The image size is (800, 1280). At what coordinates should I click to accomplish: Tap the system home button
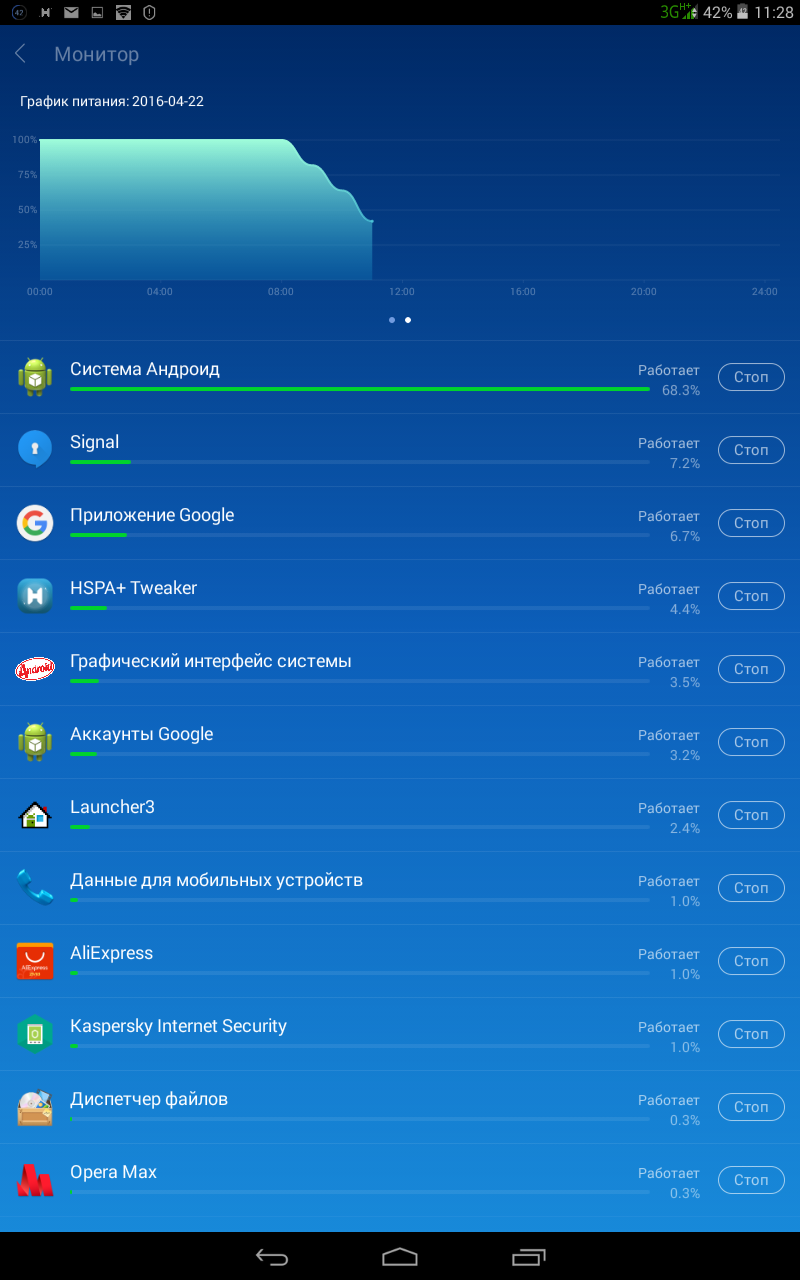tap(400, 1256)
